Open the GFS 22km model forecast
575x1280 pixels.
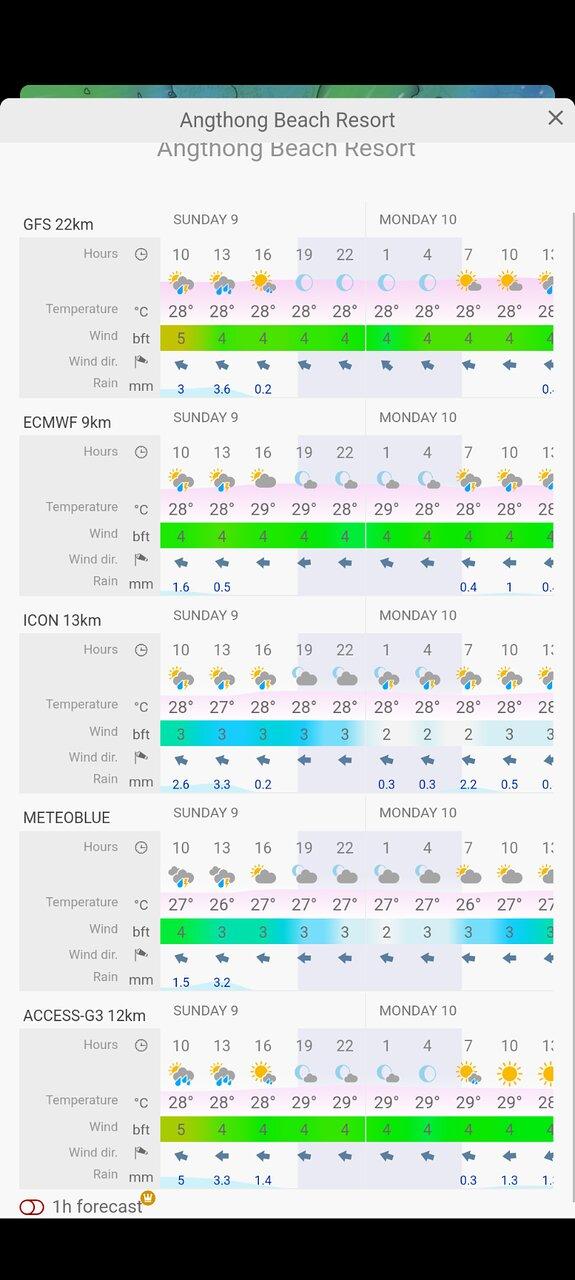58,224
